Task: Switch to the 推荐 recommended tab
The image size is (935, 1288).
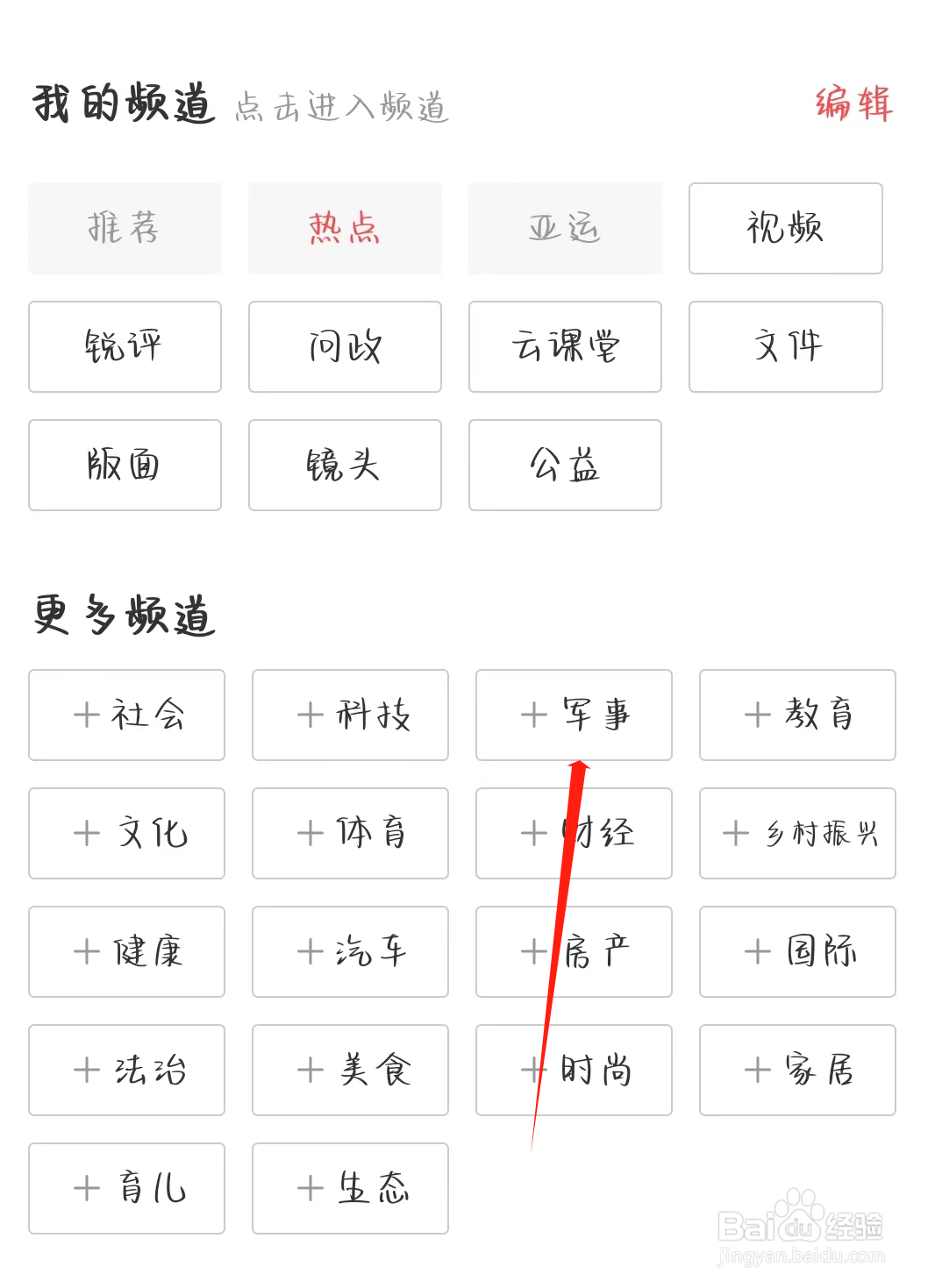Action: [x=125, y=228]
